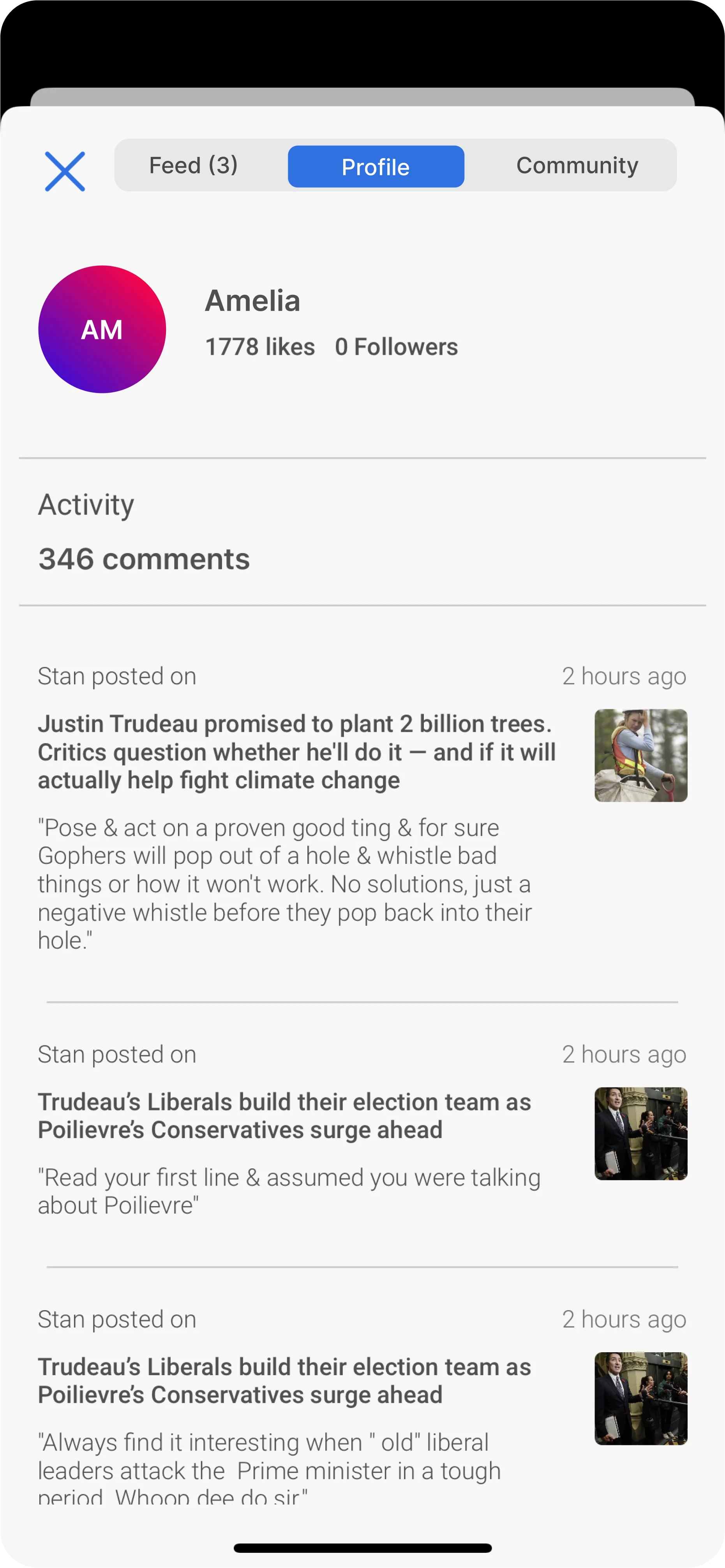This screenshot has height=1568, width=725.
Task: Open the 2 billion trees article comment
Action: 296,752
